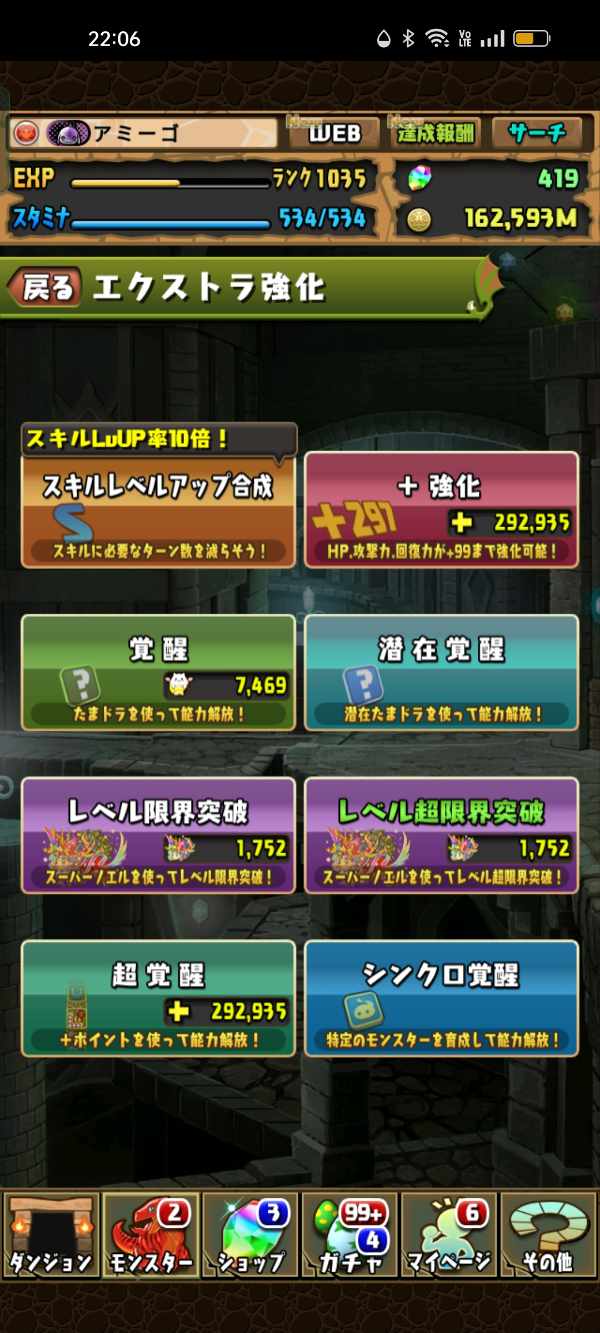Tap the サーチ search button
Viewport: 600px width, 1333px height.
coord(538,133)
